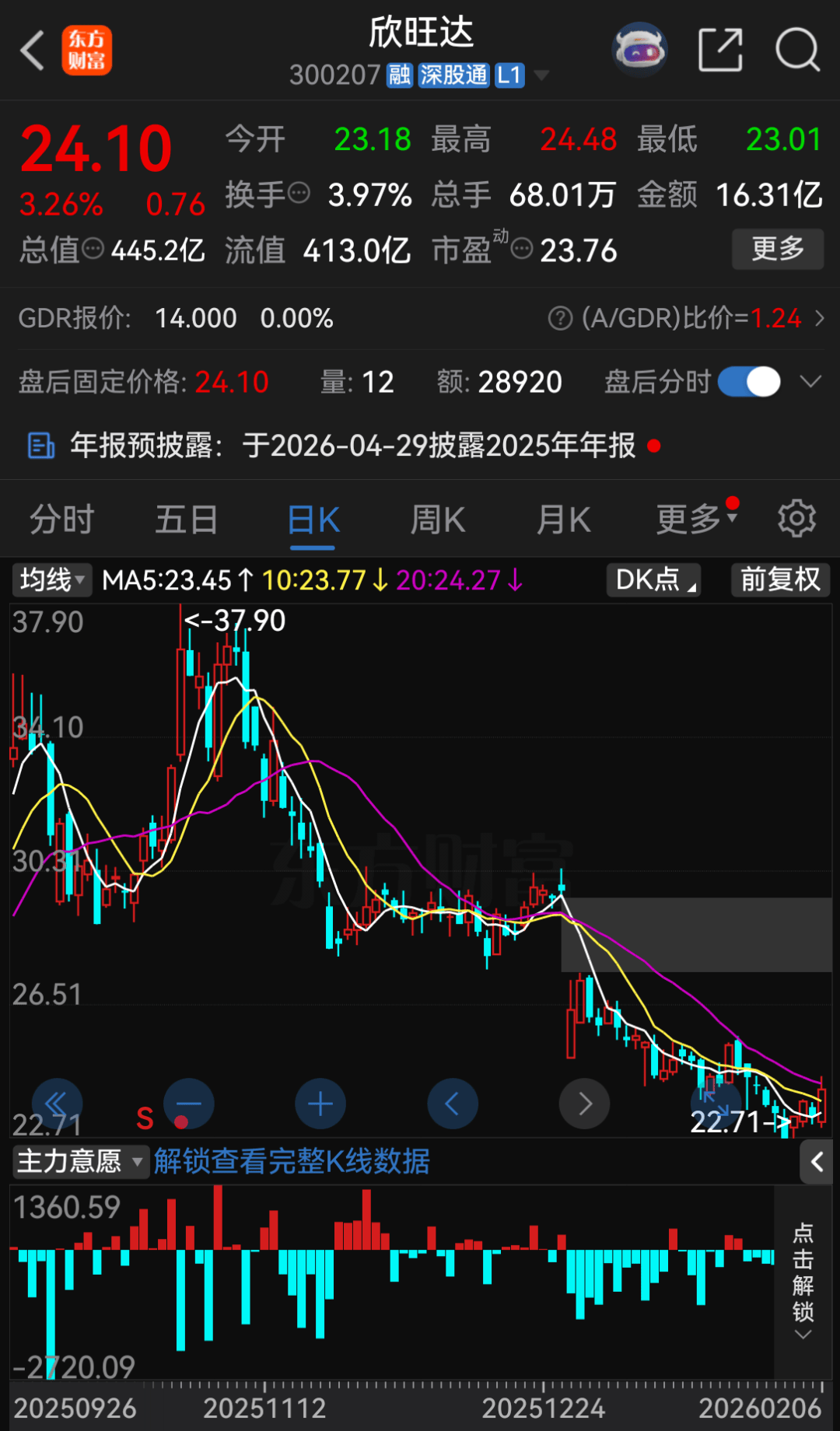The width and height of the screenshot is (840, 1431).
Task: Select the 月K chart tab
Action: pyautogui.click(x=564, y=520)
